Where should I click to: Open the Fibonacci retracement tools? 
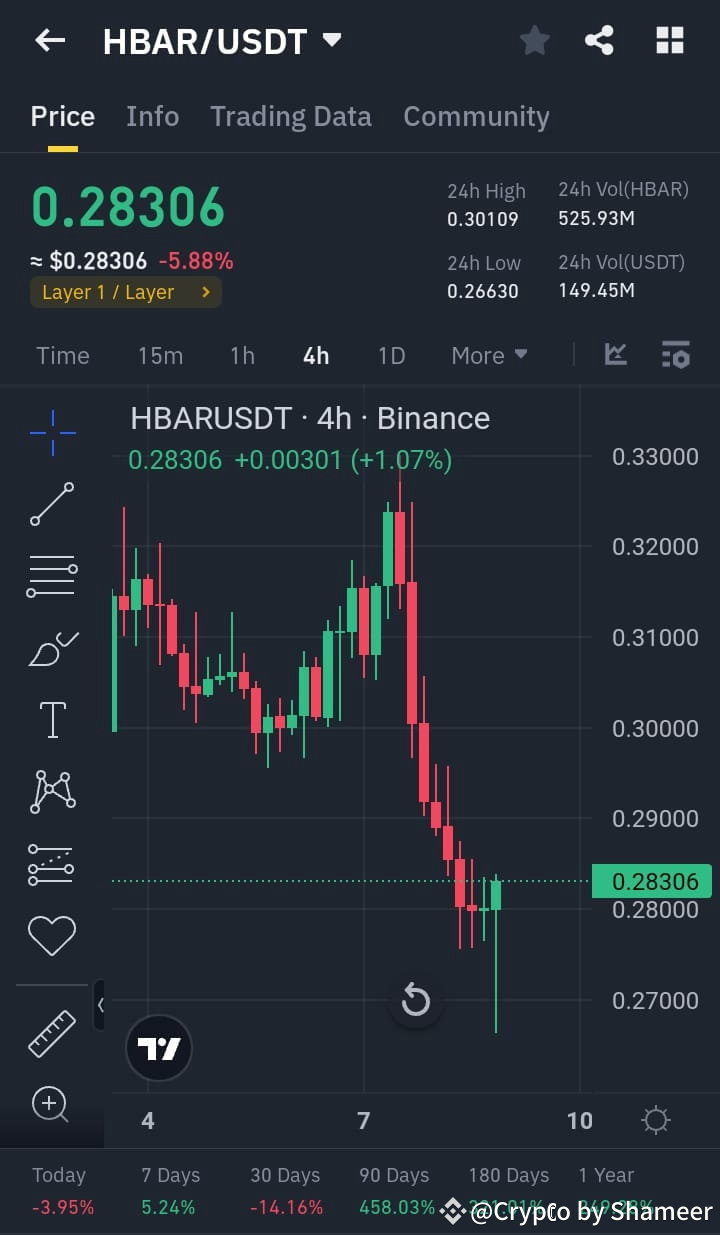(x=52, y=575)
